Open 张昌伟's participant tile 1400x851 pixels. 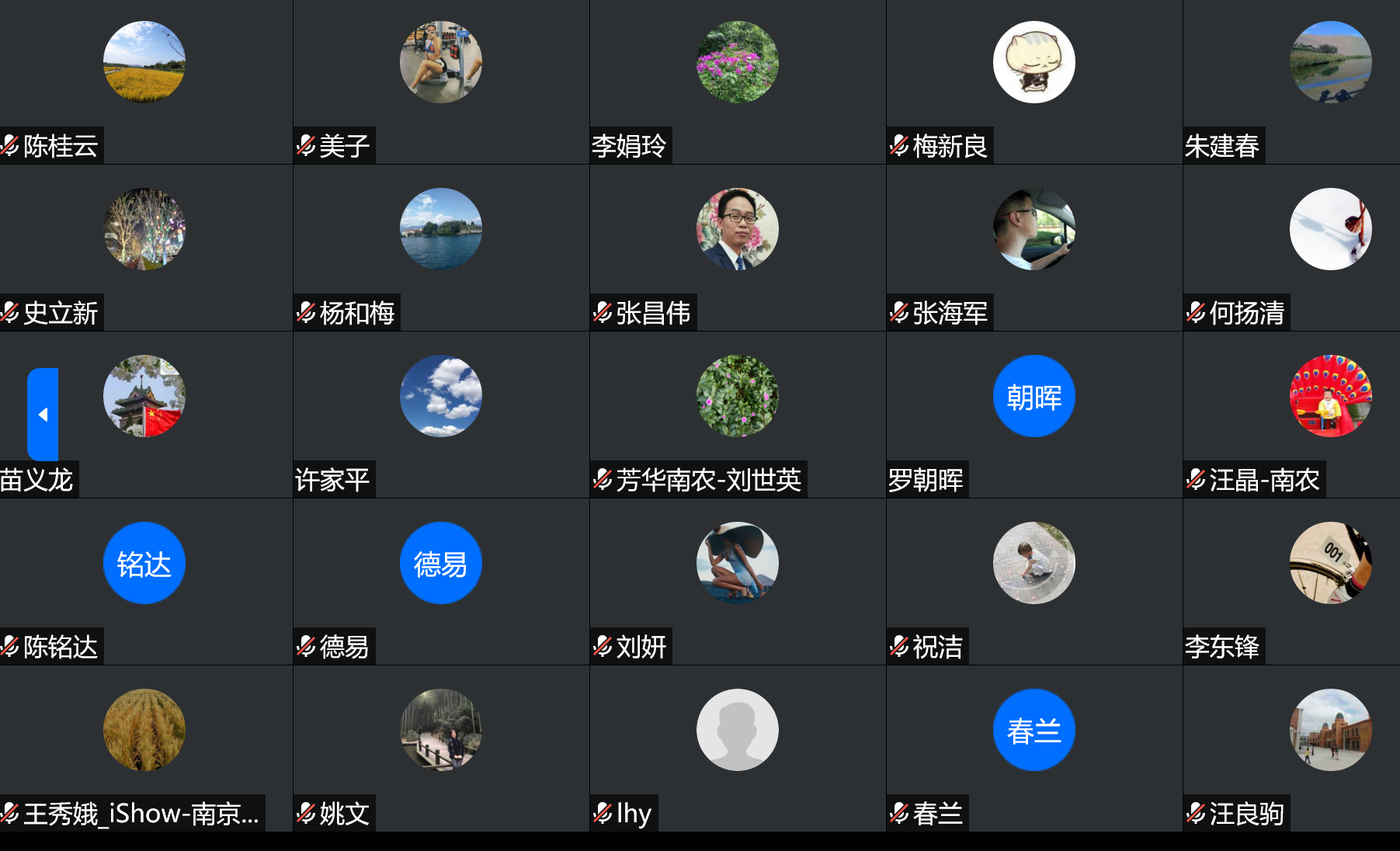pos(738,248)
